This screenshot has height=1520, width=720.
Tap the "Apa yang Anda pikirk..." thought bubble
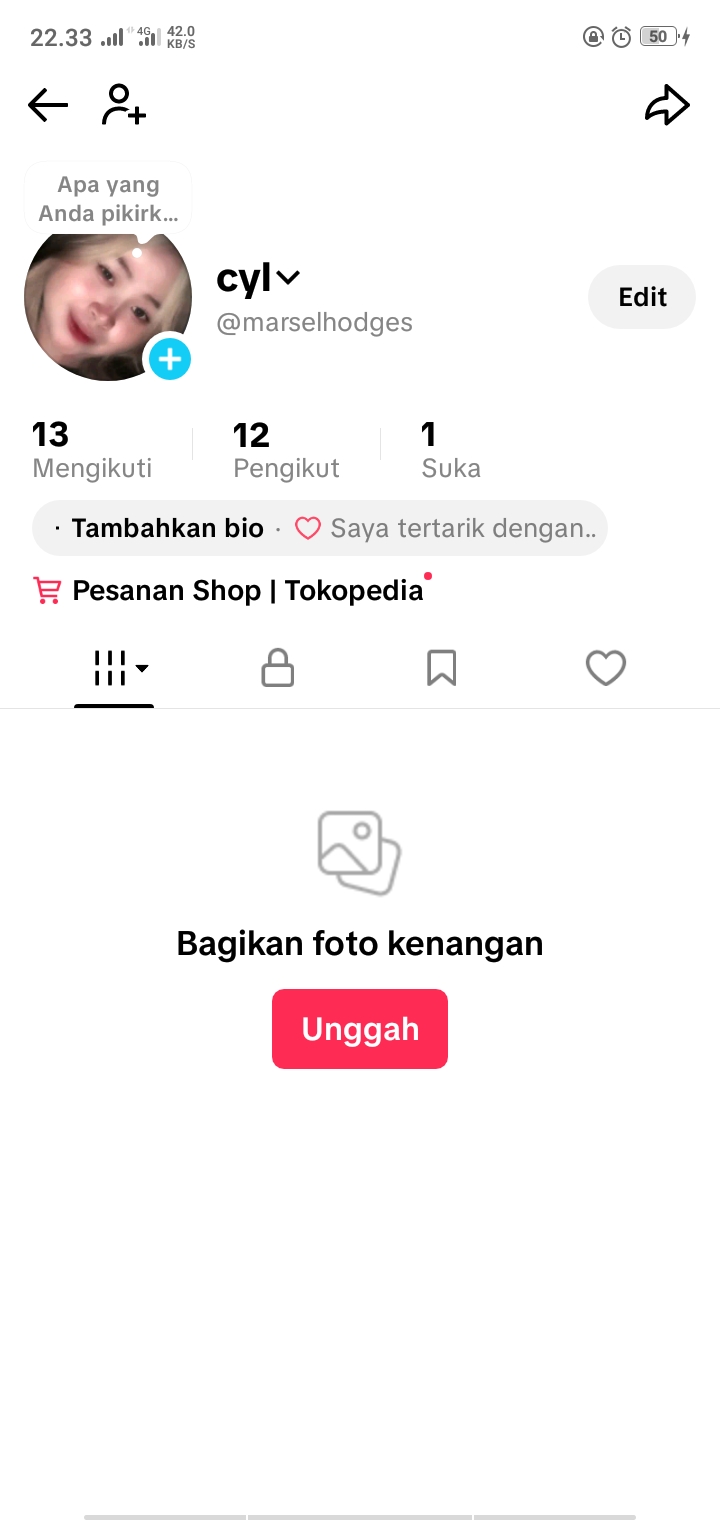108,198
